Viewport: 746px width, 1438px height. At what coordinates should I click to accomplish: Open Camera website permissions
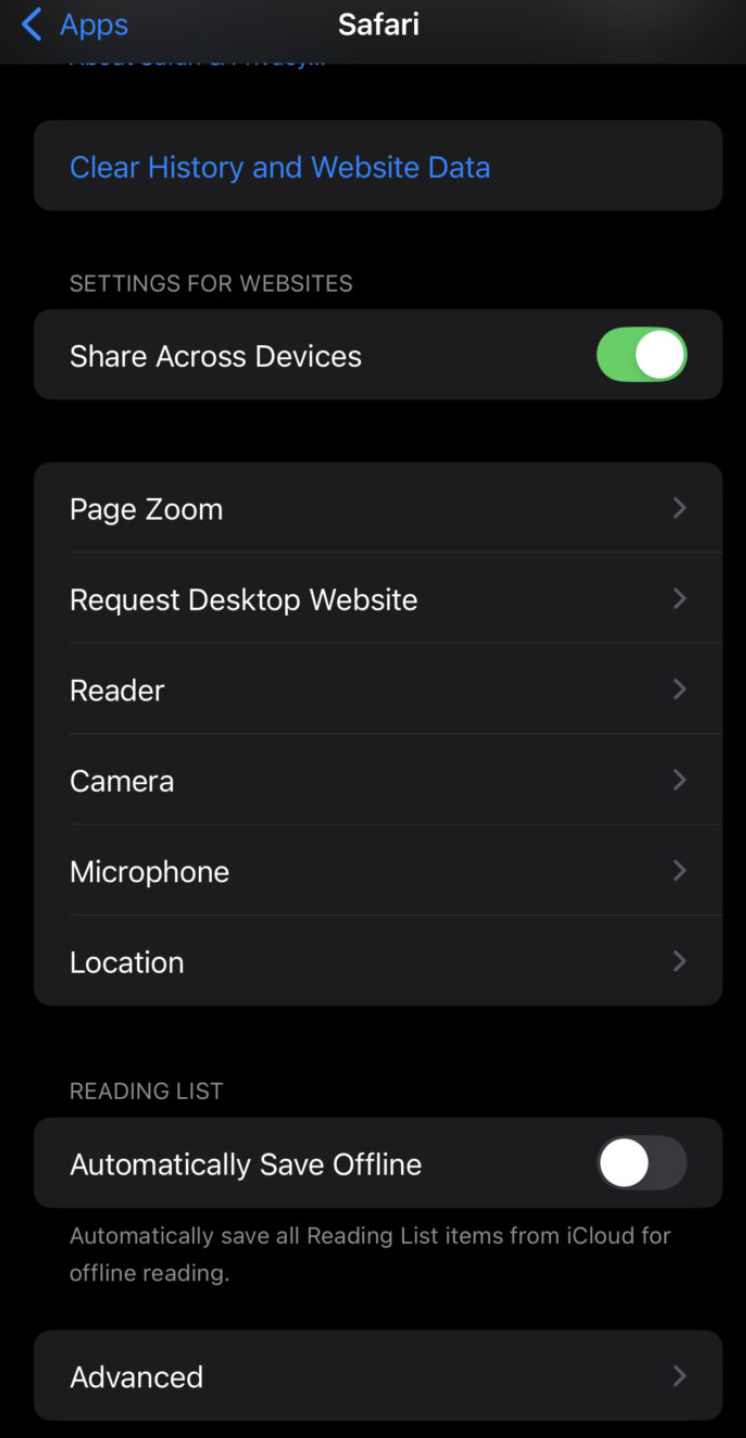378,780
